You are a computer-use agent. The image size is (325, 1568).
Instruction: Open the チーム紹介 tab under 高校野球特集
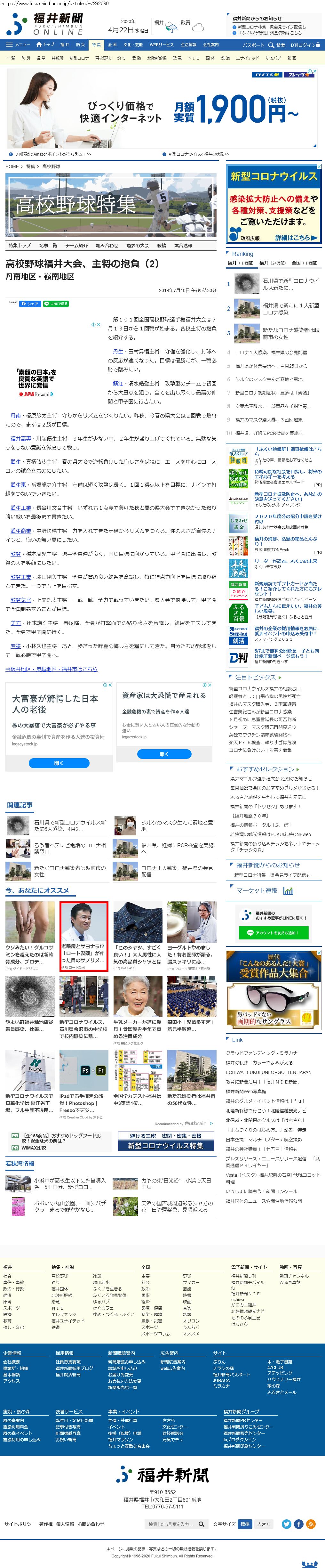point(77,245)
